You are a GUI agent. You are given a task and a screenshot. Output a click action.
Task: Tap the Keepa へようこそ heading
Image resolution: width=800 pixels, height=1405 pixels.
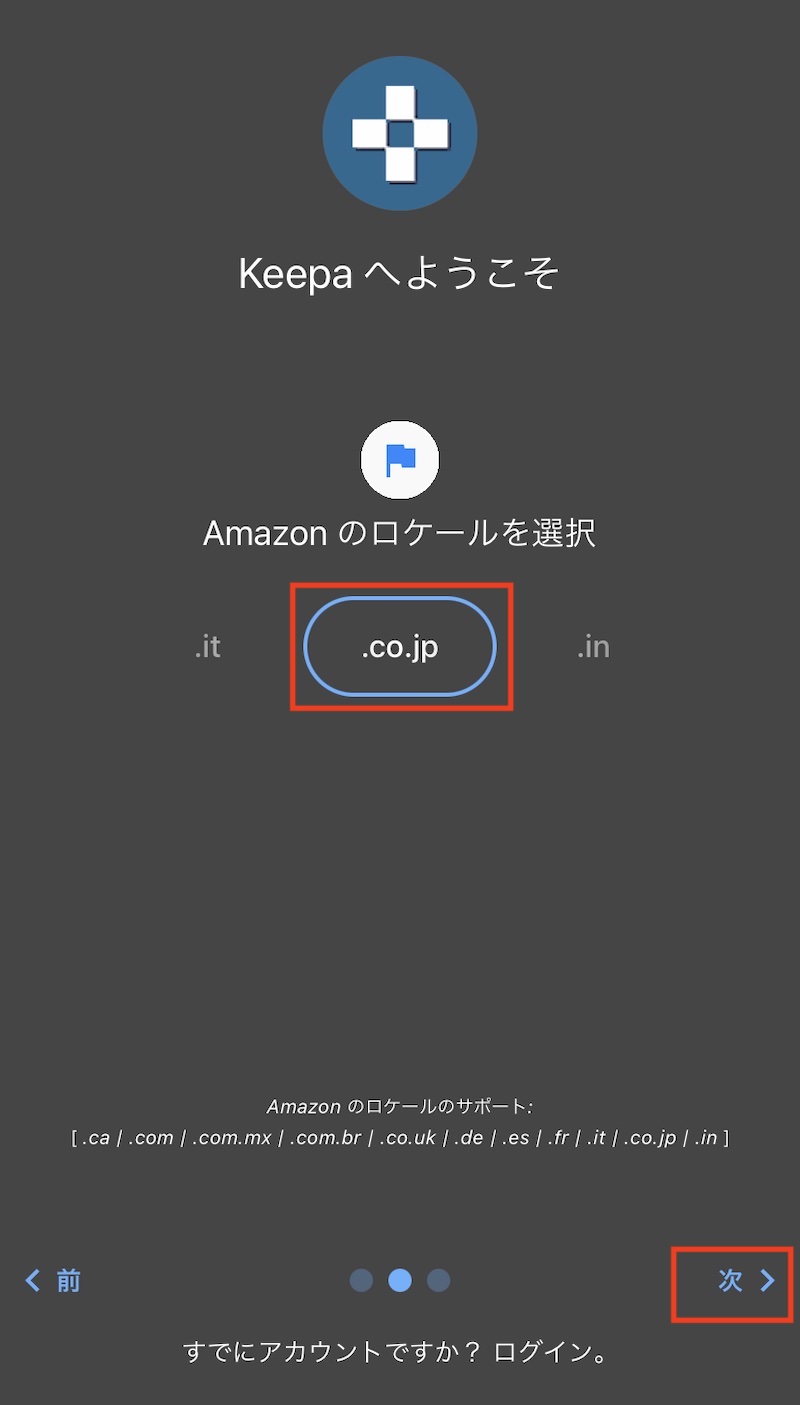[x=400, y=273]
